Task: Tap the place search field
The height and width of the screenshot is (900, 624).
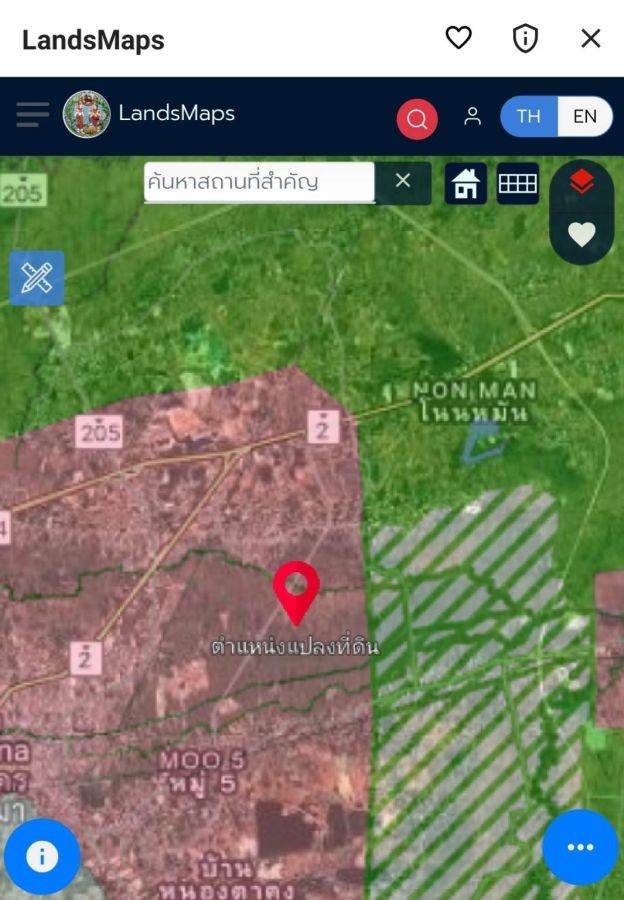Action: (259, 182)
